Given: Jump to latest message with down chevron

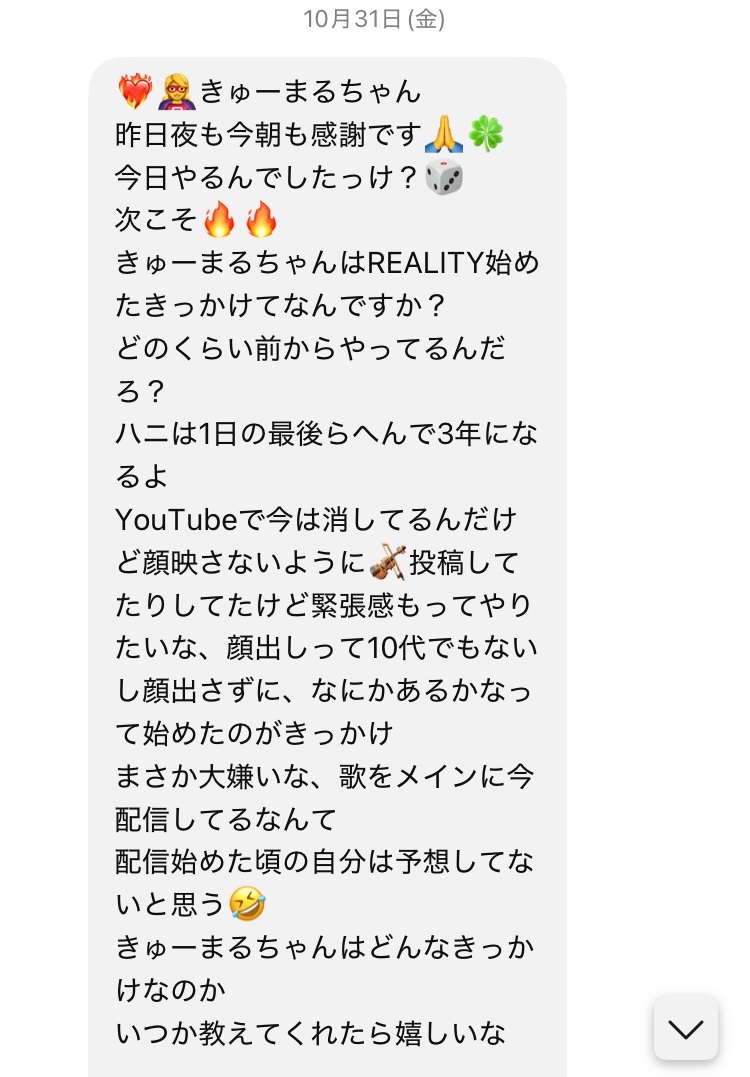Looking at the screenshot, I should pos(686,1027).
